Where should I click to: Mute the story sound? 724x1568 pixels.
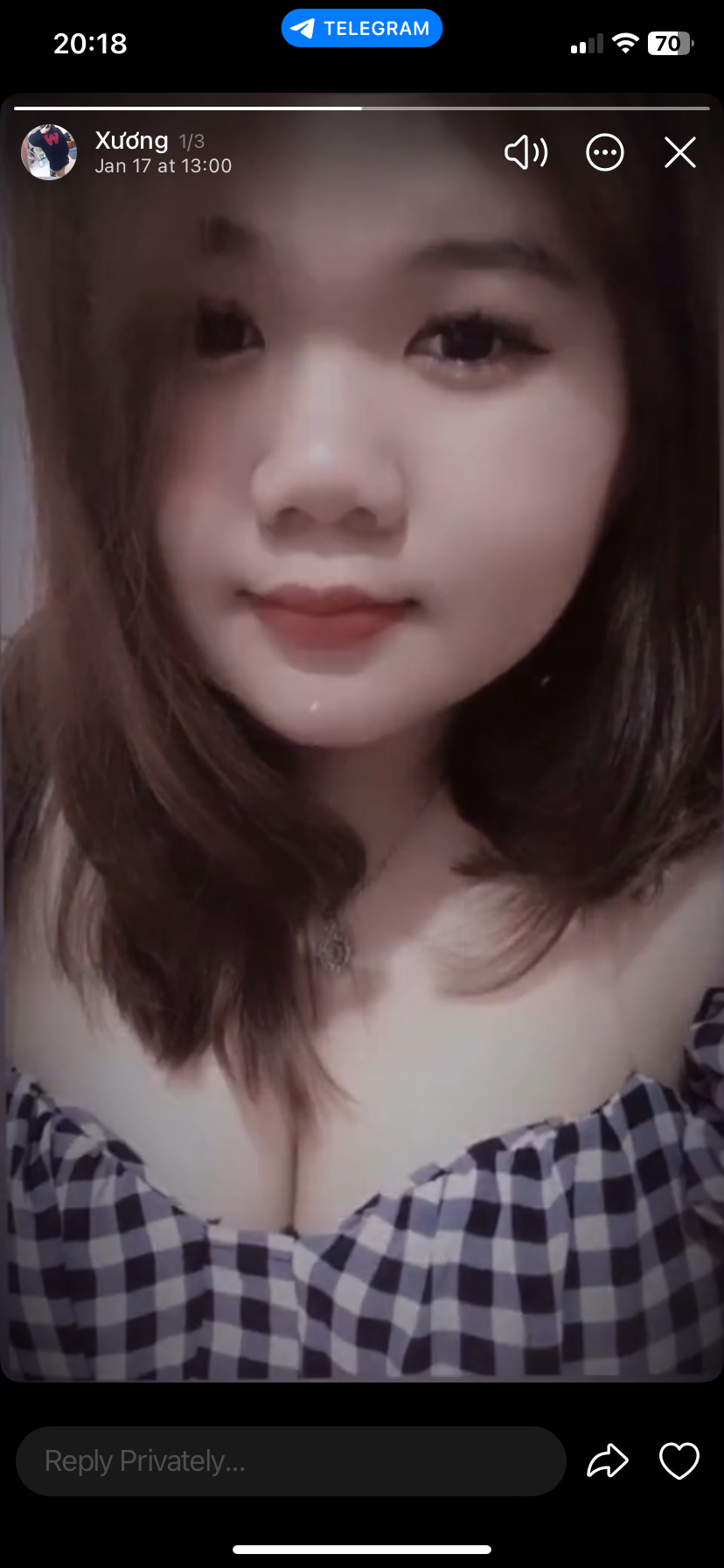click(x=526, y=152)
